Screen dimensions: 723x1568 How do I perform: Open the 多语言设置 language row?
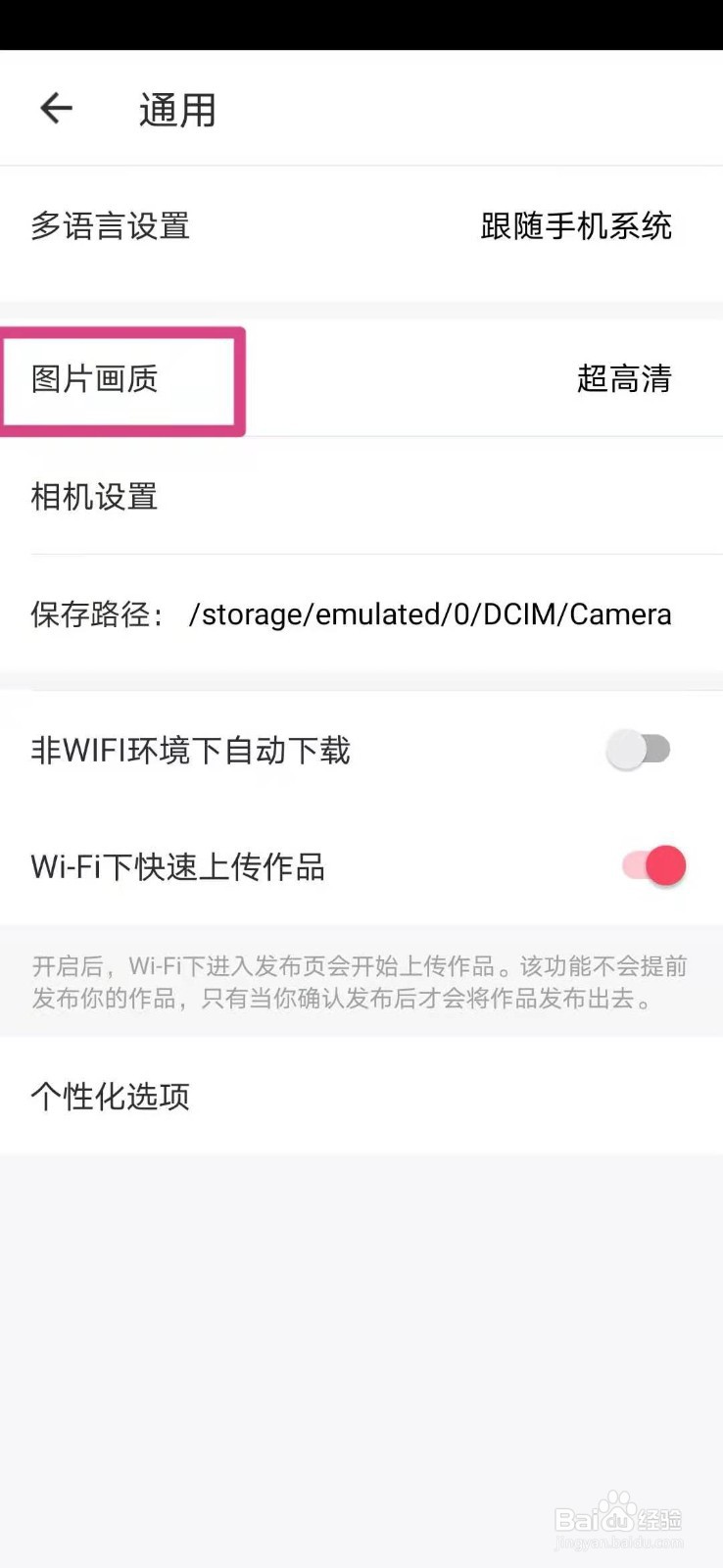coord(361,226)
